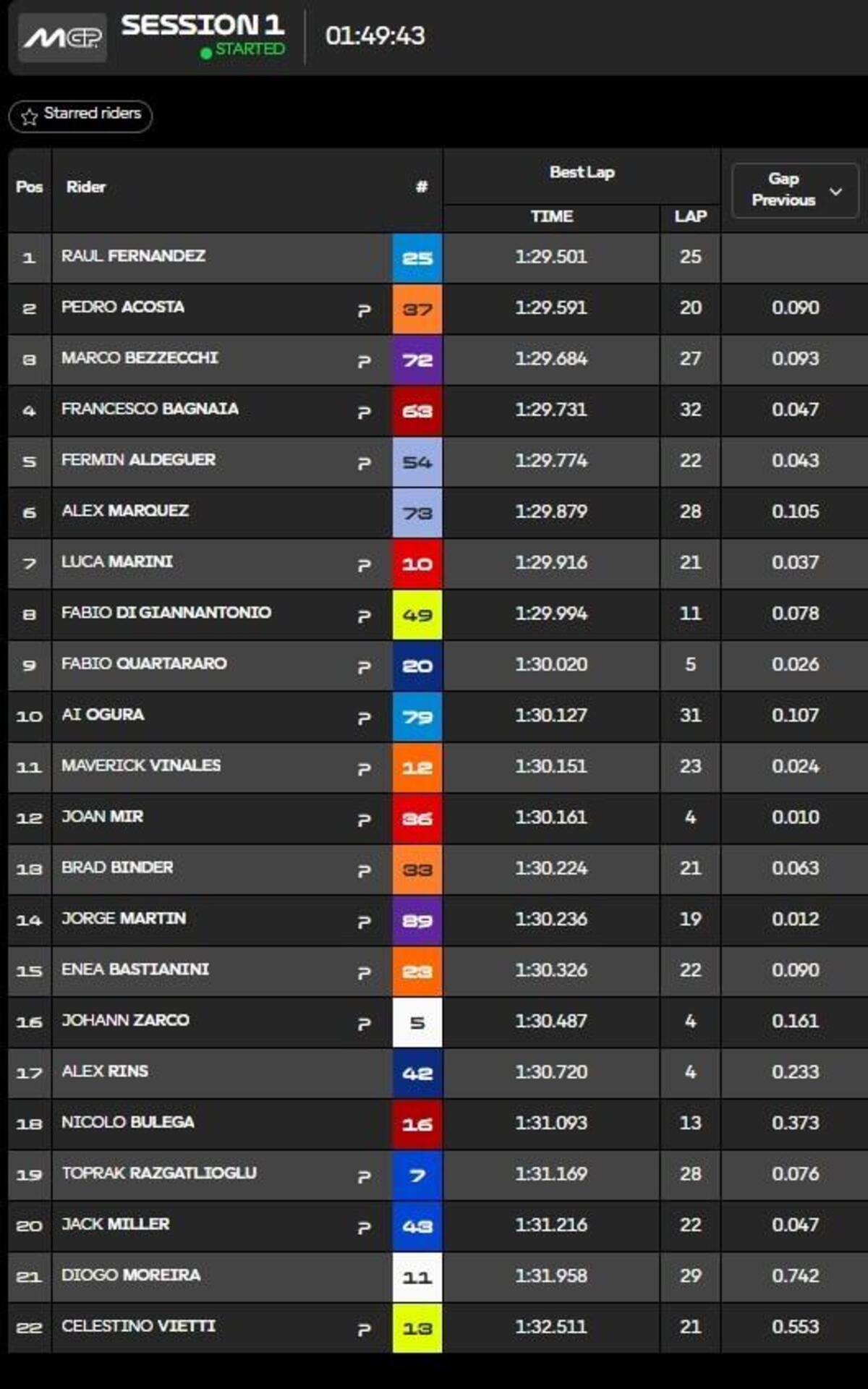Expand the Gap Previous dropdown
Image resolution: width=868 pixels, height=1389 pixels.
pos(795,190)
